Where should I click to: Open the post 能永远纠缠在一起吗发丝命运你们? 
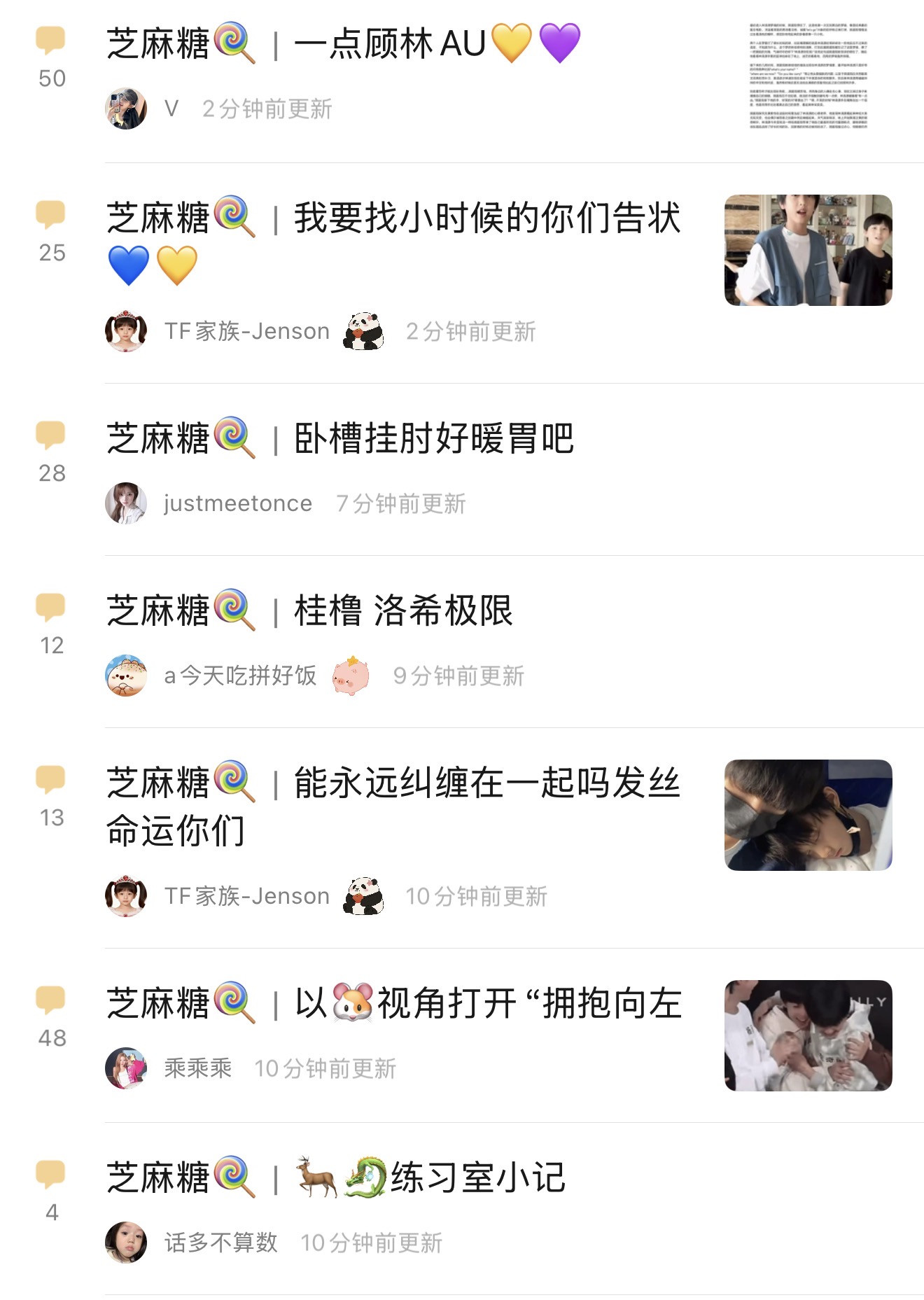pyautogui.click(x=486, y=783)
